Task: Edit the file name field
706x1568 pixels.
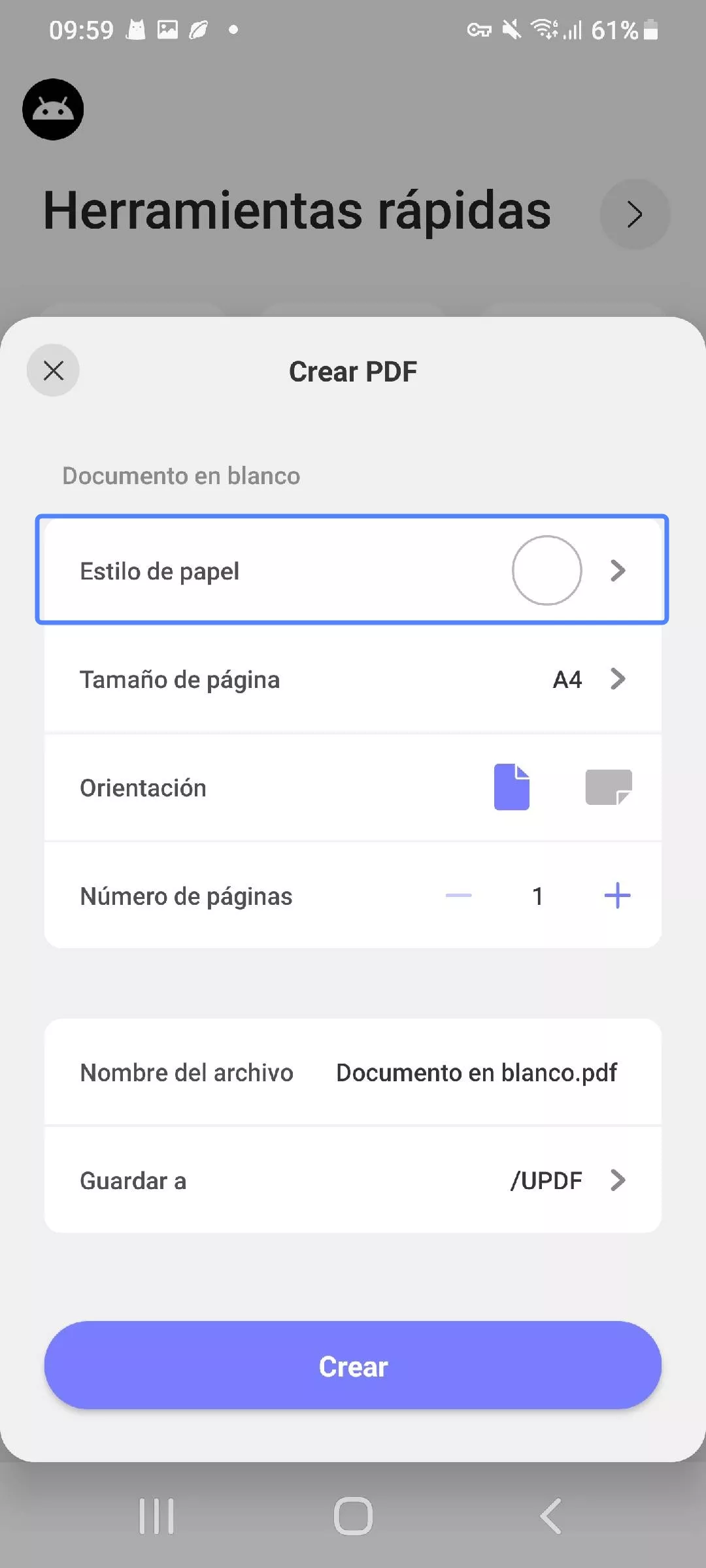Action: (476, 1073)
